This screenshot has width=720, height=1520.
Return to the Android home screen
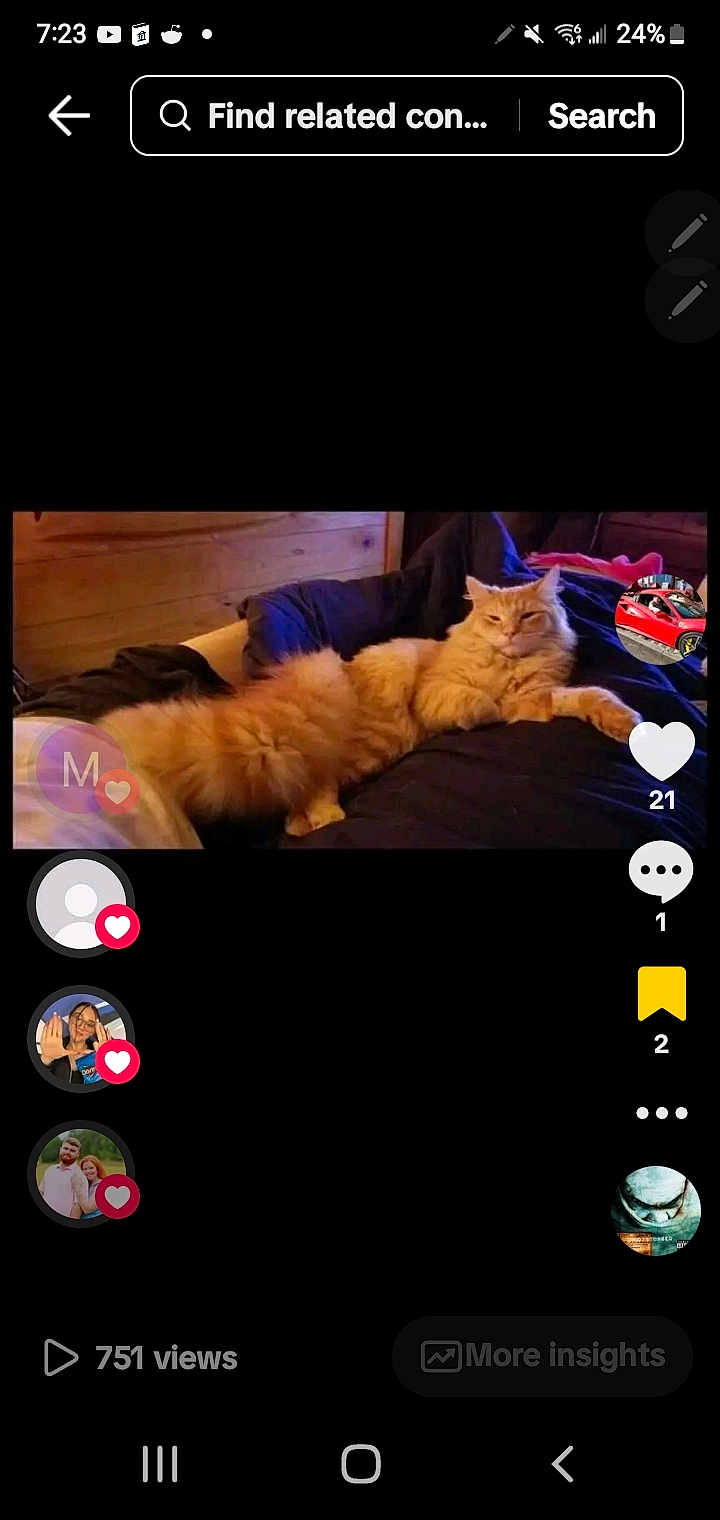click(360, 1464)
